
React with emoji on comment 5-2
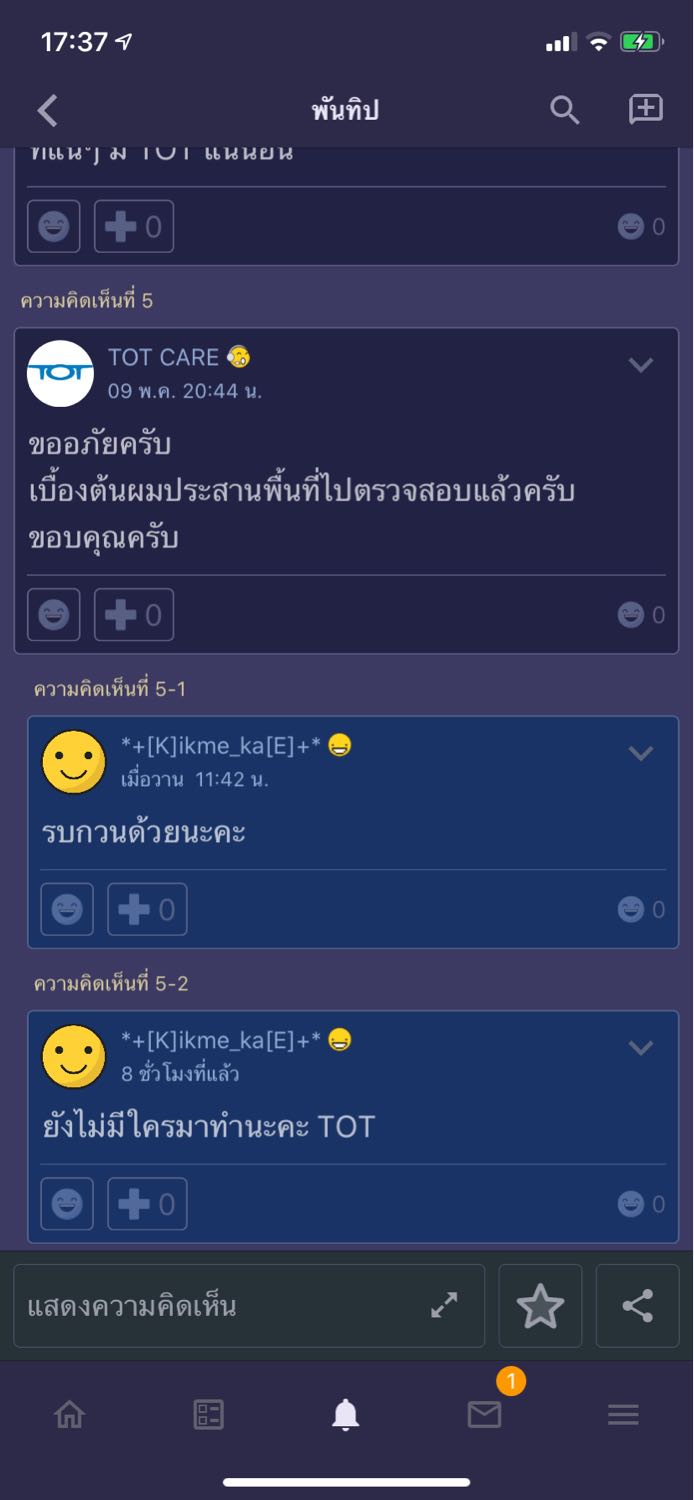point(67,1204)
